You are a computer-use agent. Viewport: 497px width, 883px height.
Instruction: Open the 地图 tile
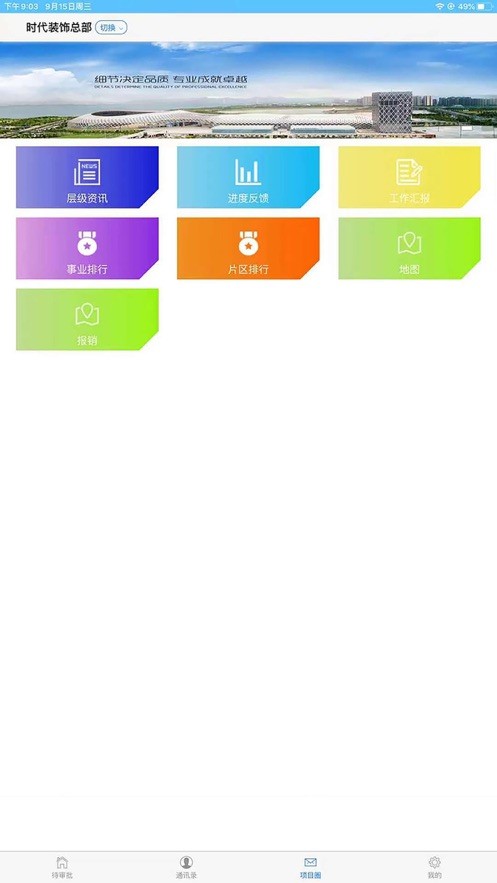pos(409,248)
